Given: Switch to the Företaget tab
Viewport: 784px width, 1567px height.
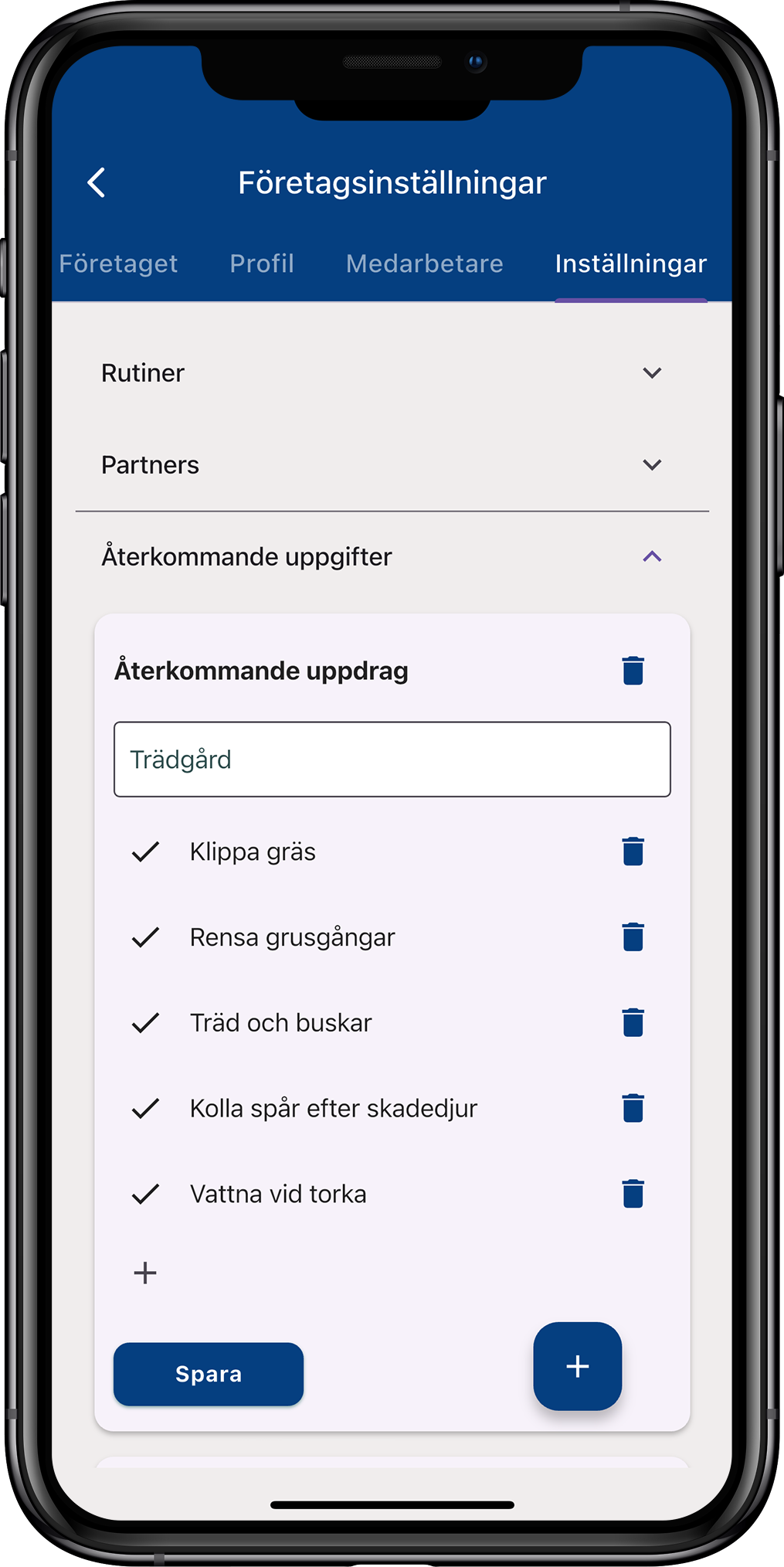Looking at the screenshot, I should pyautogui.click(x=118, y=263).
